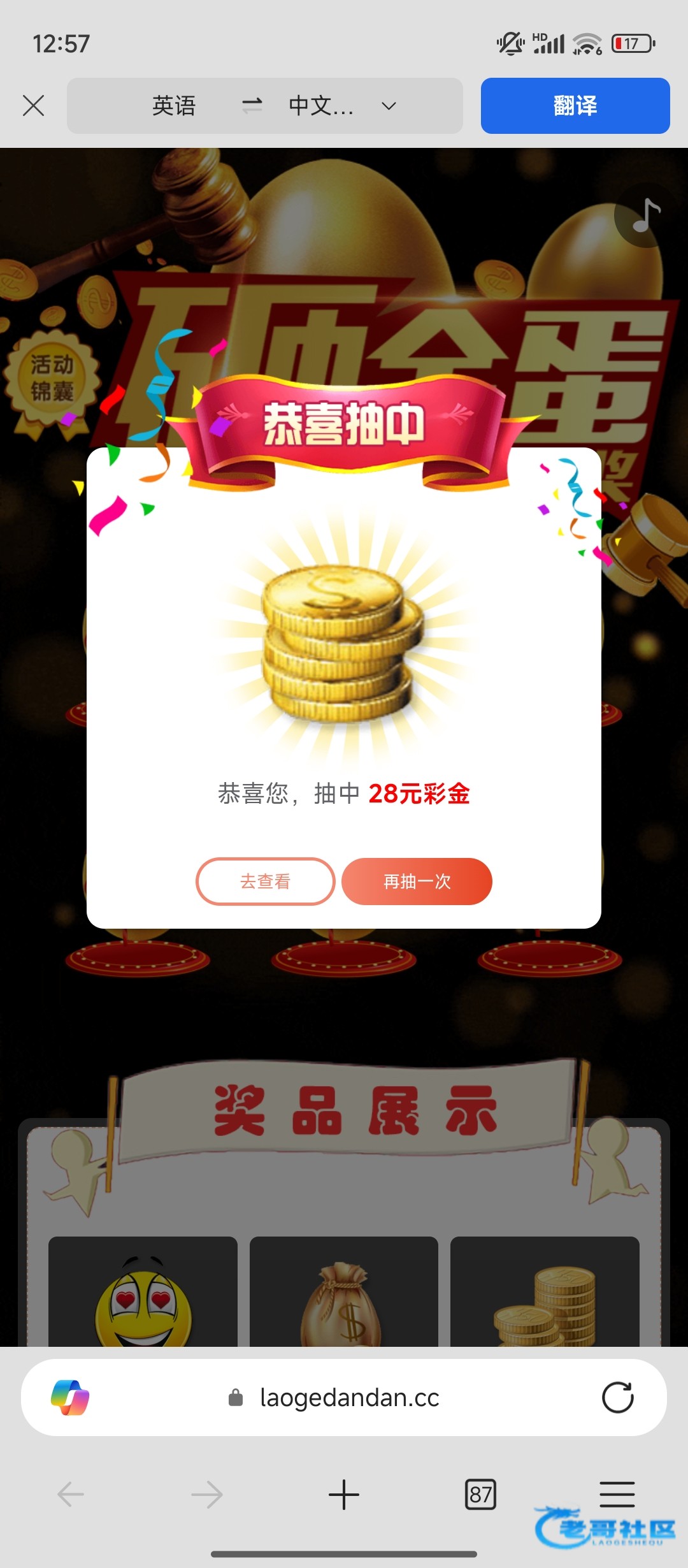Show the 87 open tabs

tap(480, 1494)
